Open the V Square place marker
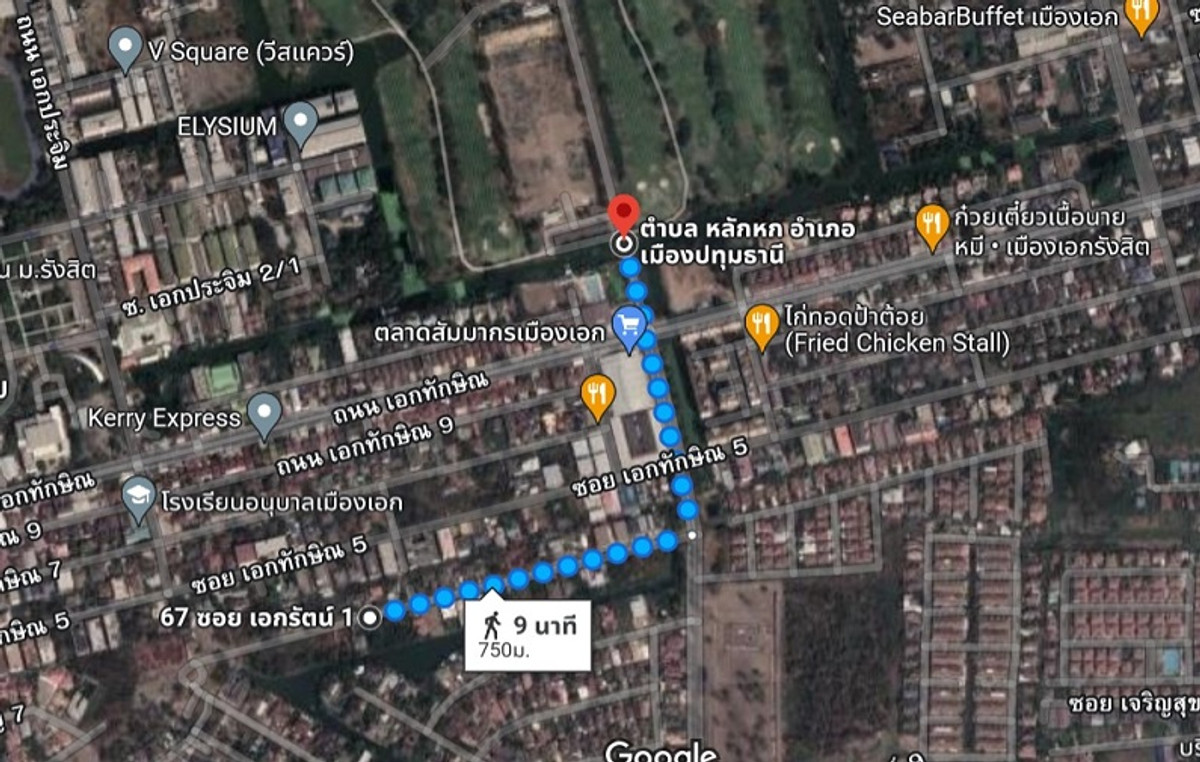Screen dimensions: 1200x762 pos(125,45)
